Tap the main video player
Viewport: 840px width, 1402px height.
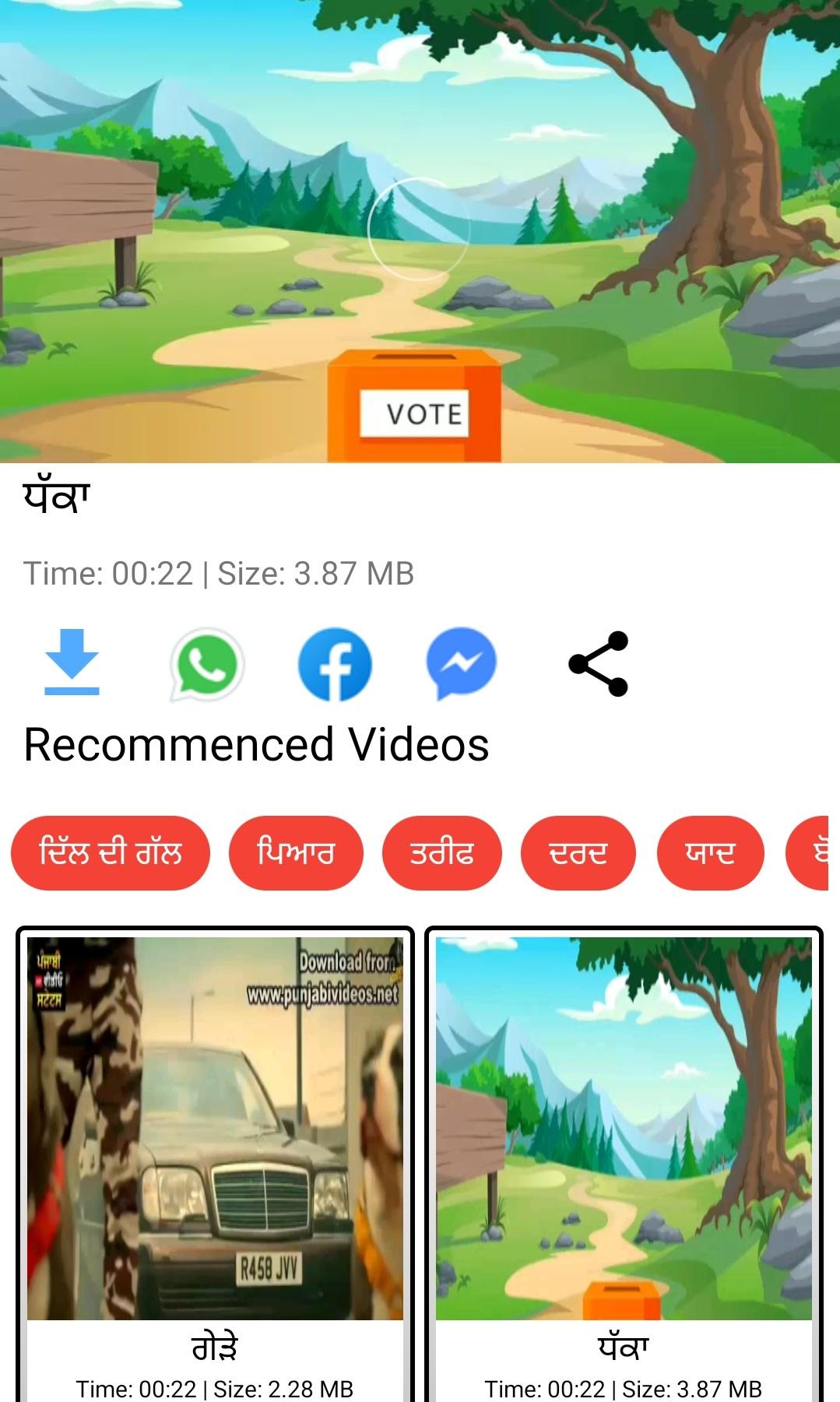click(420, 231)
